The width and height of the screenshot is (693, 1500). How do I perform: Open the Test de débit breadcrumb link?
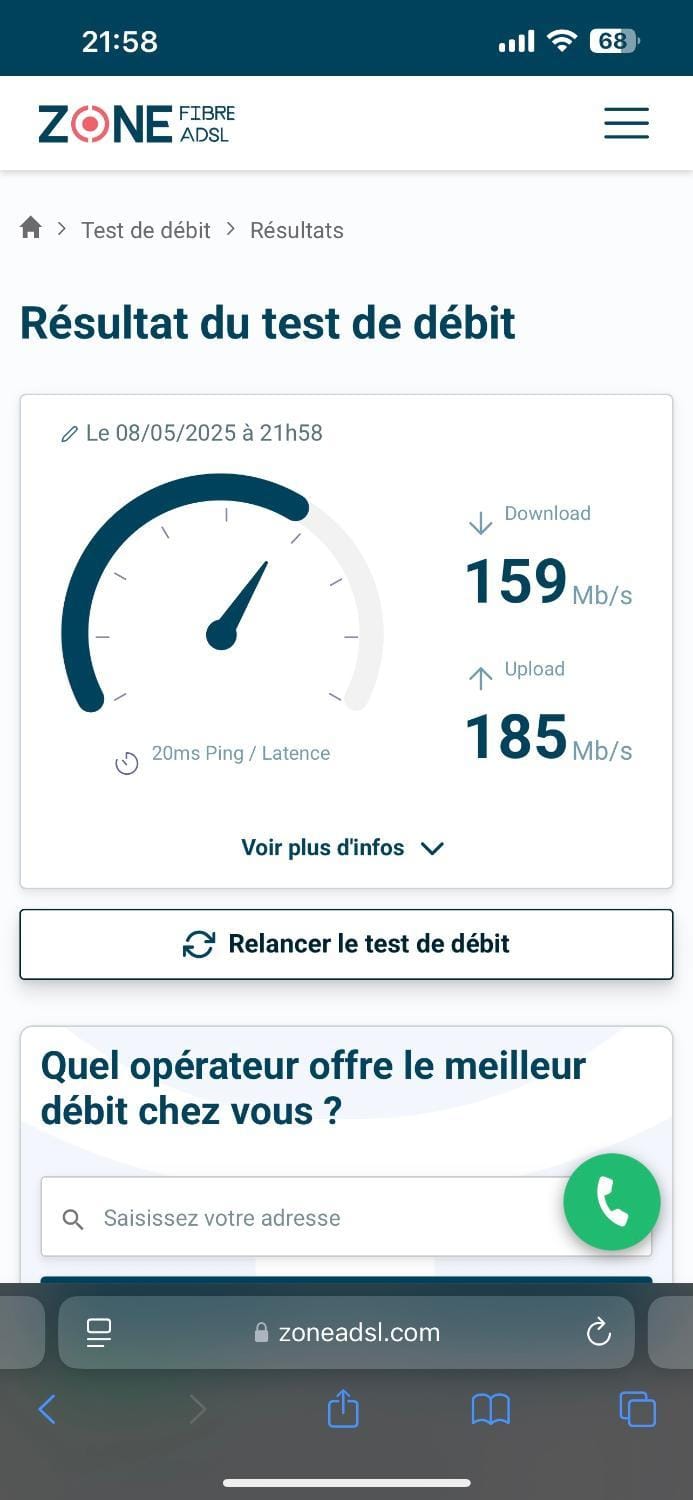pos(146,230)
